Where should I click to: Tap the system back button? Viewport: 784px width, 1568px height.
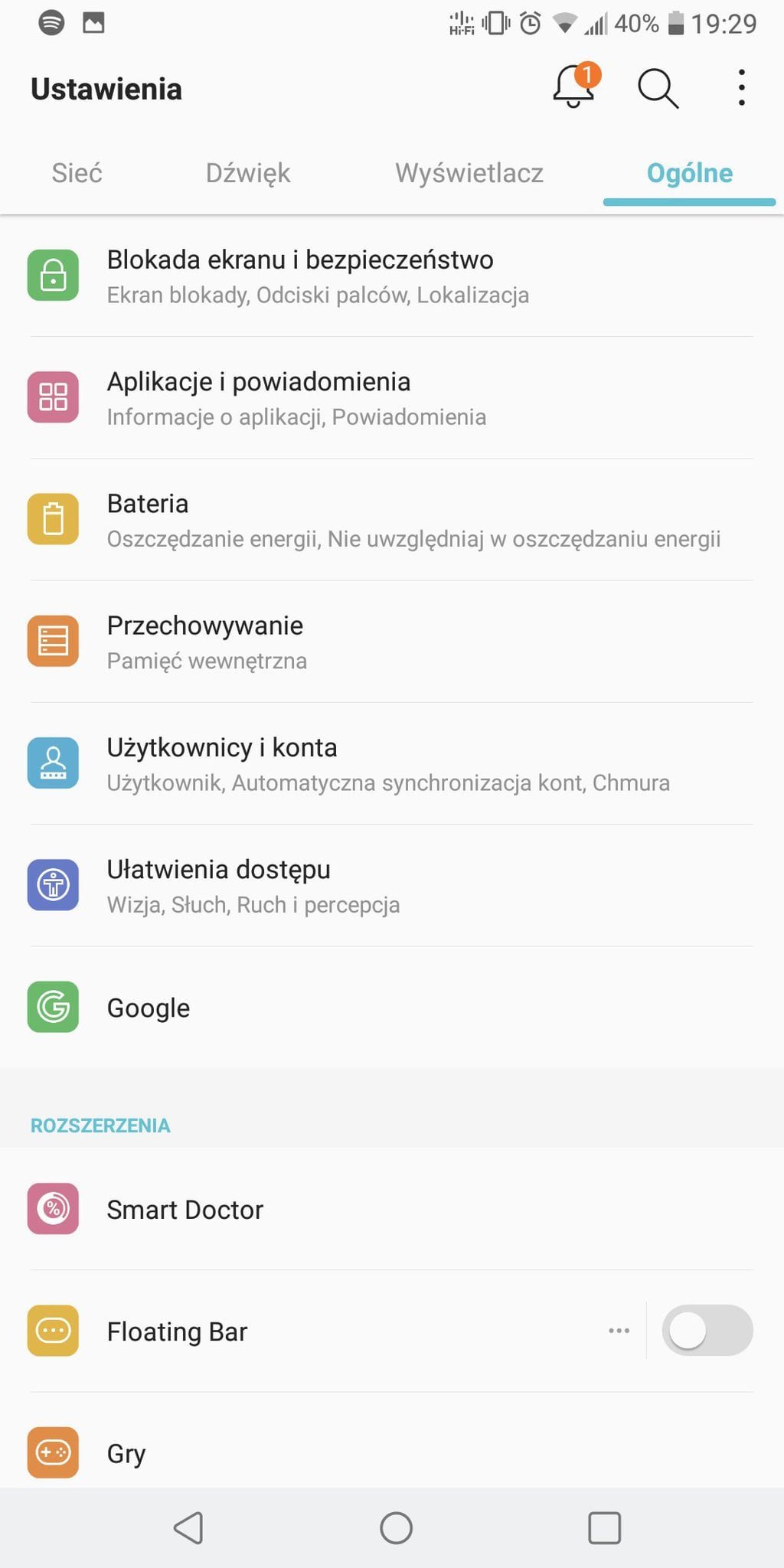coord(188,1527)
